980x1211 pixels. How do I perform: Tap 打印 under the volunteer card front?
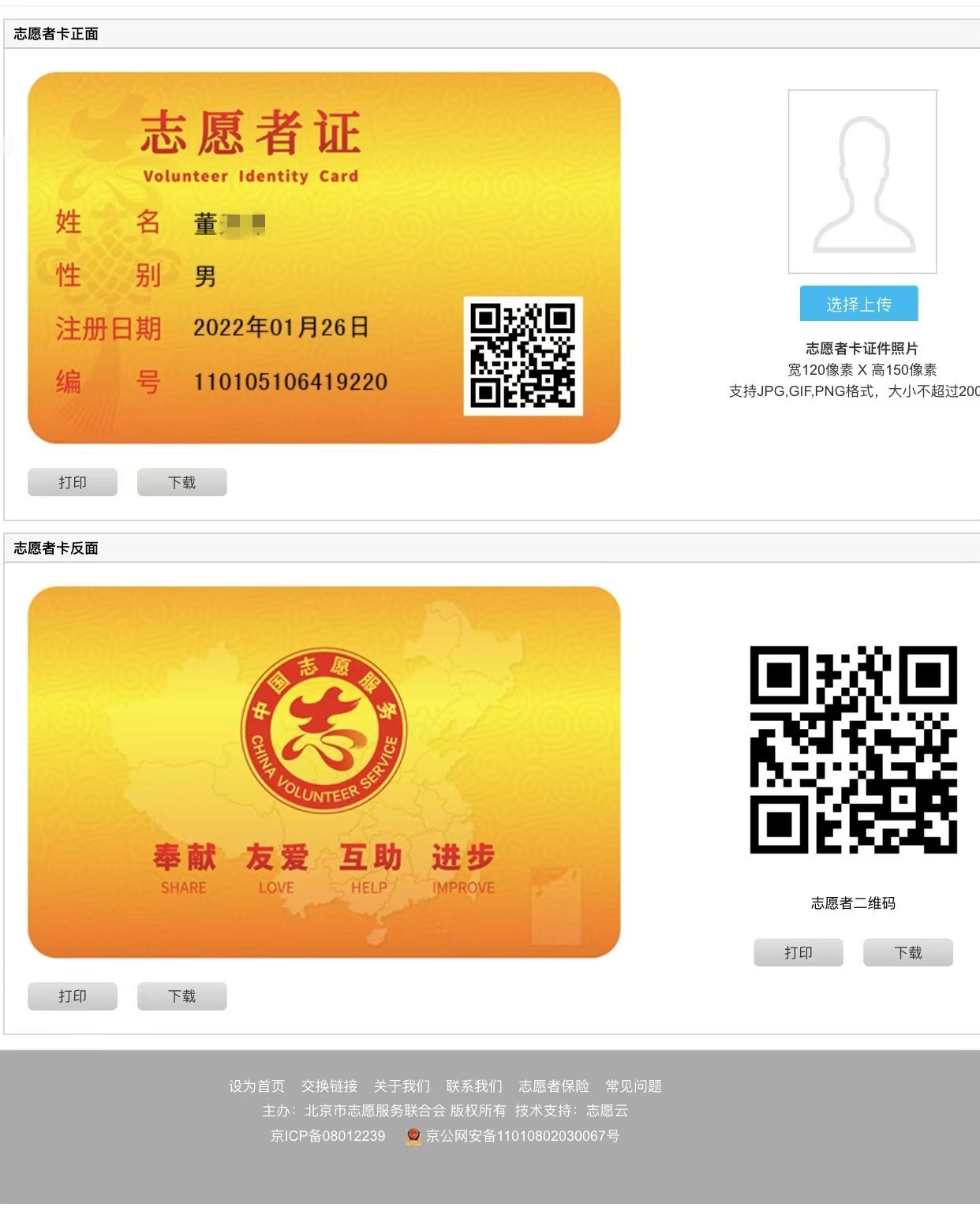coord(73,482)
